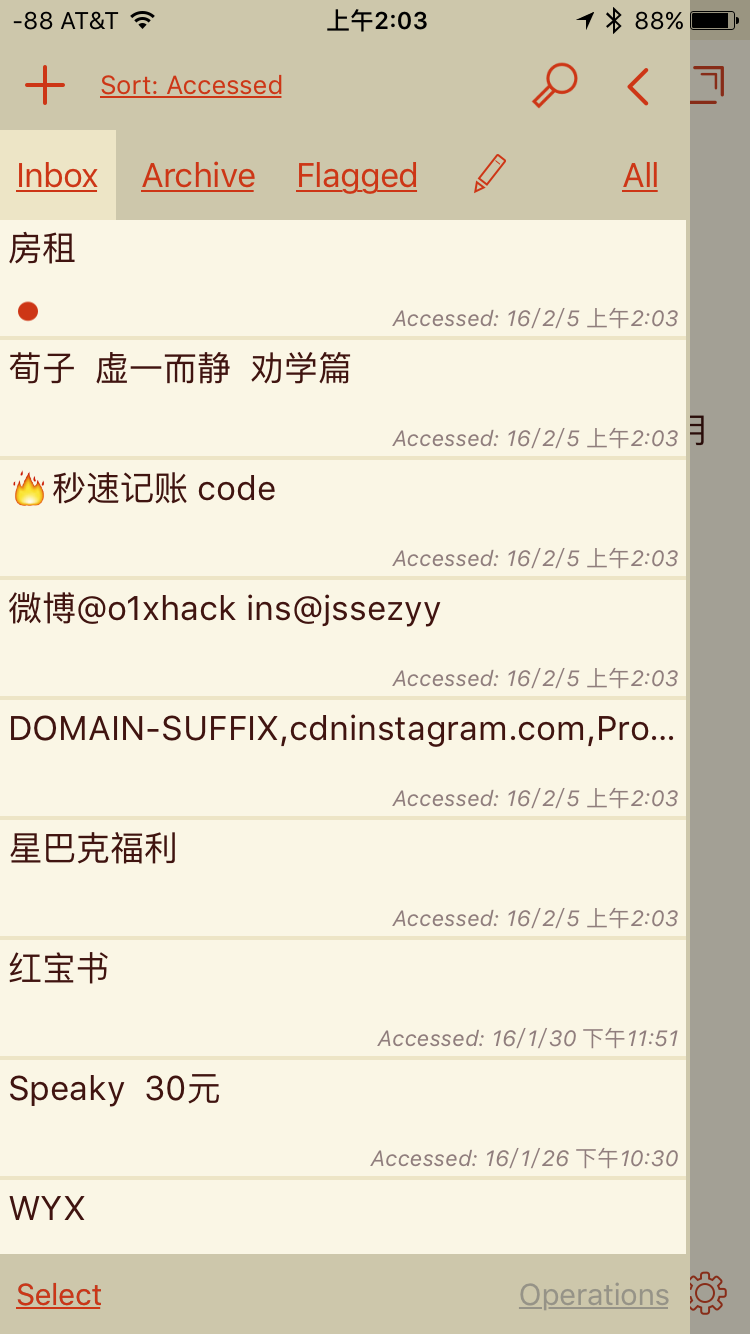Open the 微博@o1xhack draft
Viewport: 750px width, 1334px height.
(343, 639)
